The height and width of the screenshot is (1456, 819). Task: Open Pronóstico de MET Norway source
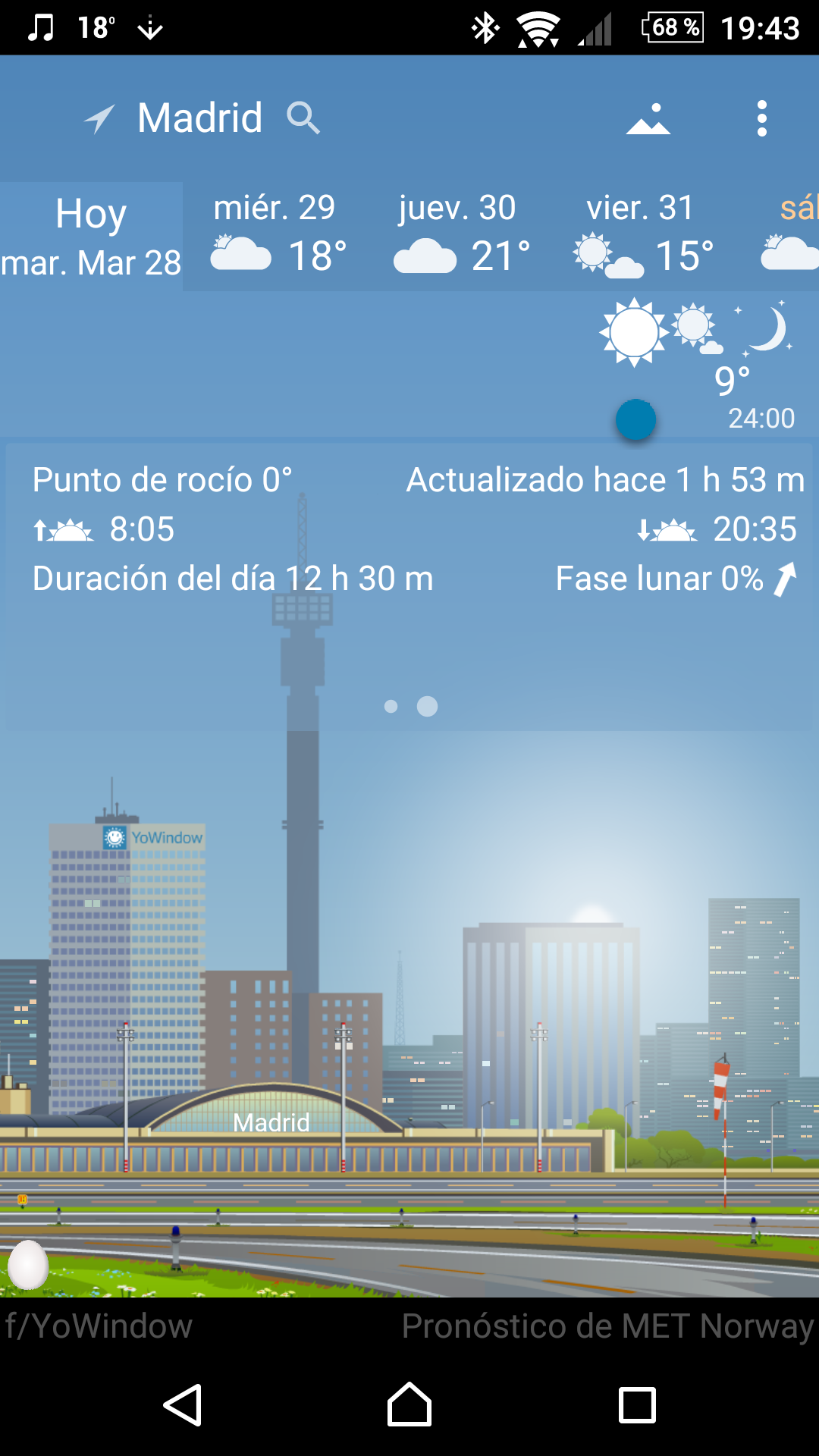click(607, 1326)
